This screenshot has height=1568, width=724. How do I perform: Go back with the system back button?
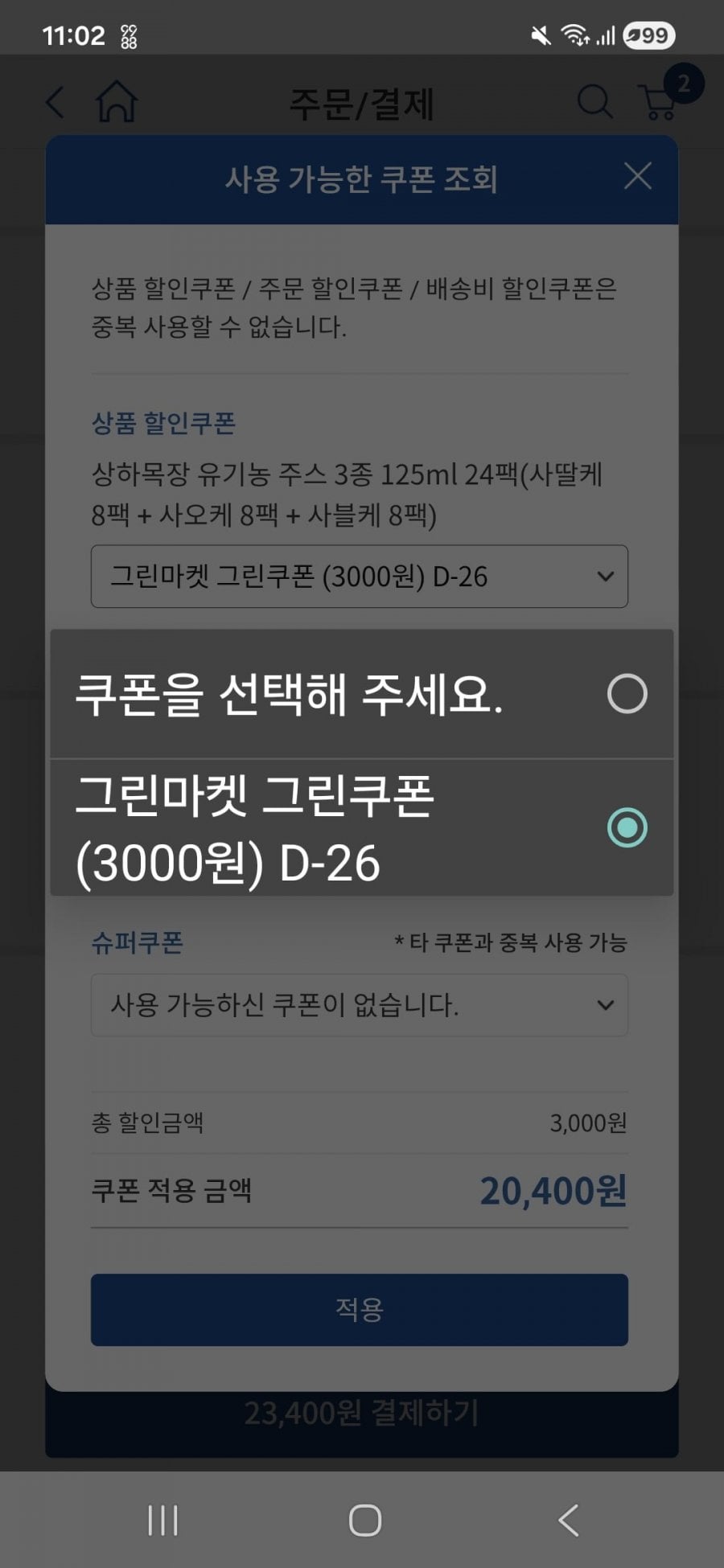(568, 1520)
